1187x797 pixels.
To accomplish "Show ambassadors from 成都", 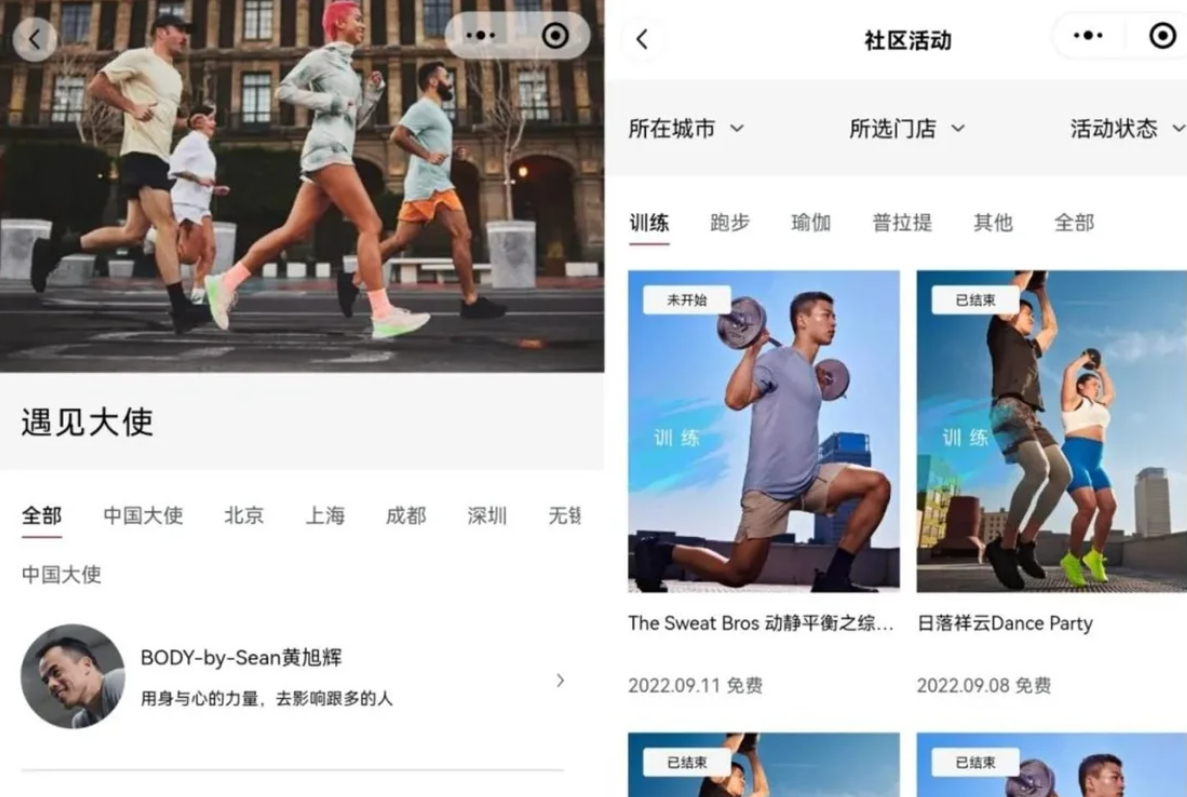I will [x=405, y=516].
